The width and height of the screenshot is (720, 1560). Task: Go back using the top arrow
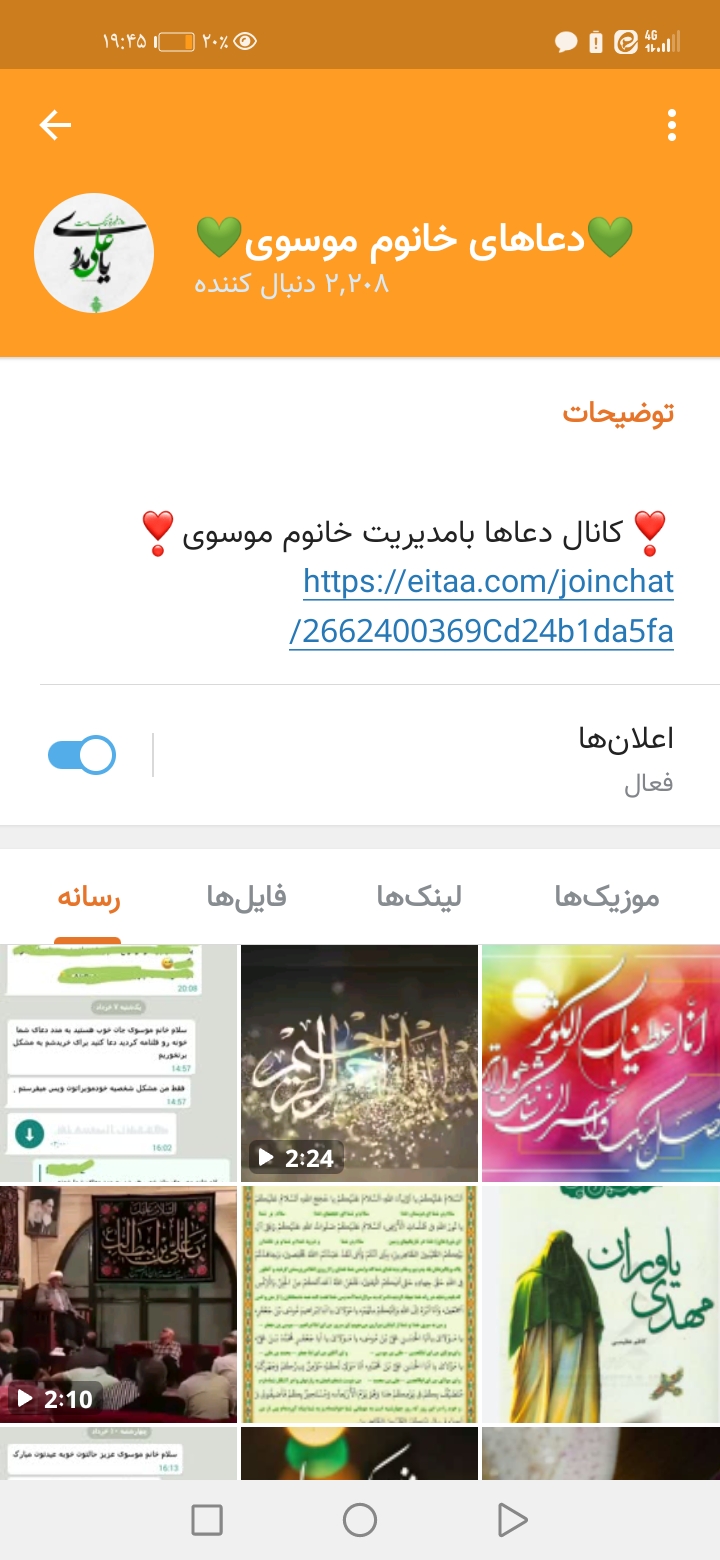tap(56, 125)
